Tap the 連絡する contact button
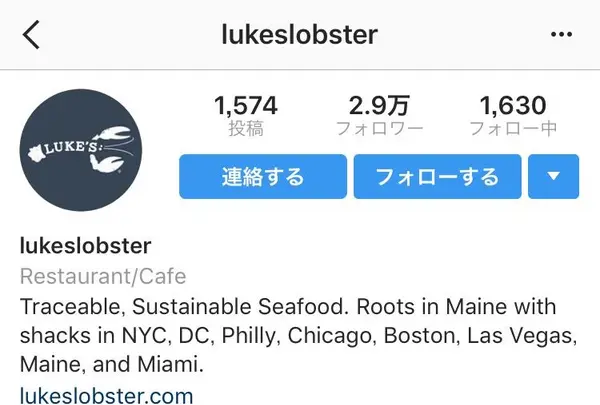Screen dimensions: 600x405 tap(263, 177)
